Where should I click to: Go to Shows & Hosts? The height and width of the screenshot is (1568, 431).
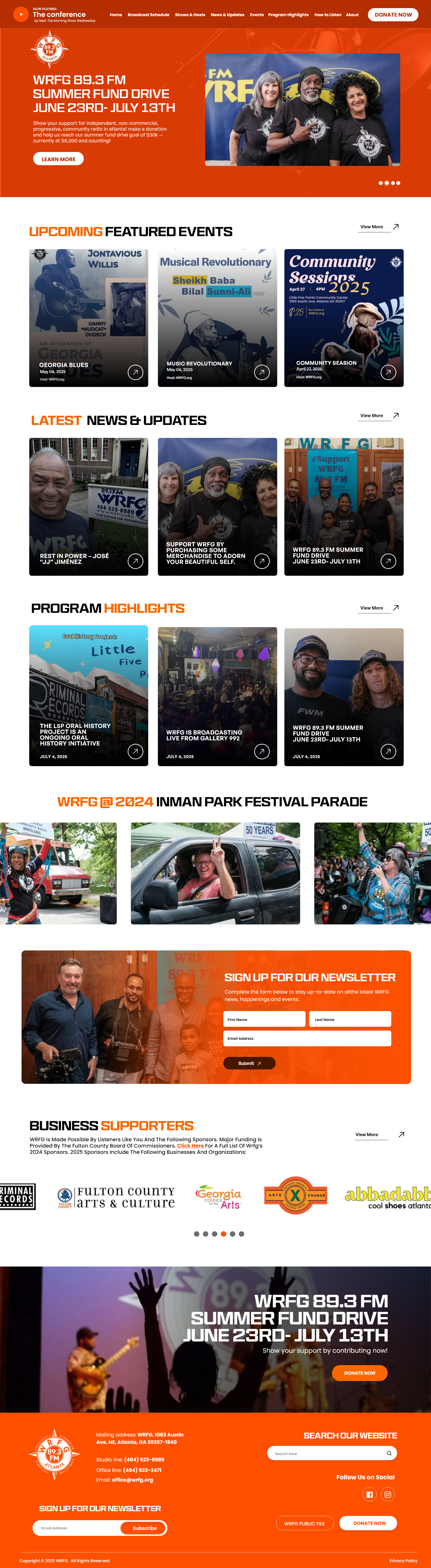[x=190, y=15]
